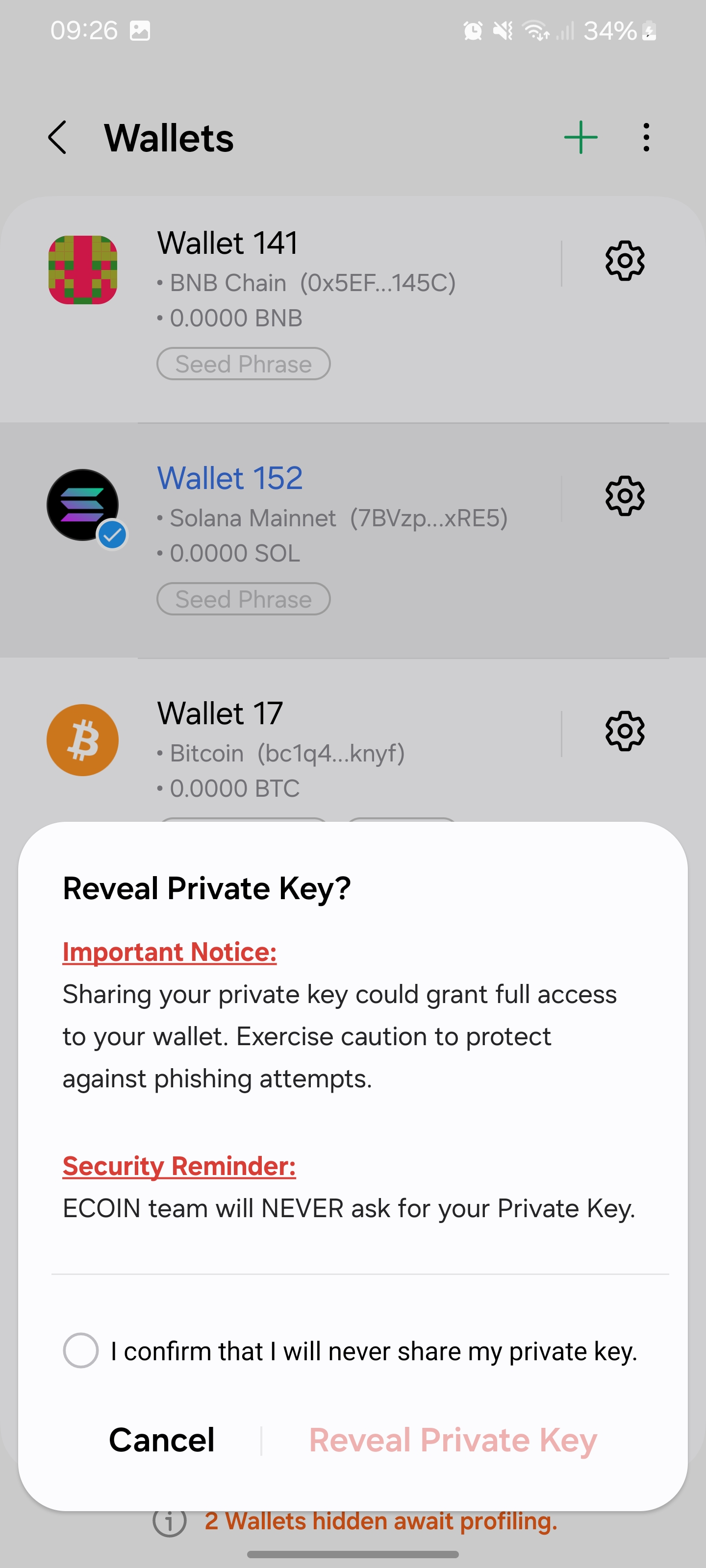This screenshot has height=1568, width=706.
Task: Open settings gear for Wallet 141
Action: coord(625,261)
